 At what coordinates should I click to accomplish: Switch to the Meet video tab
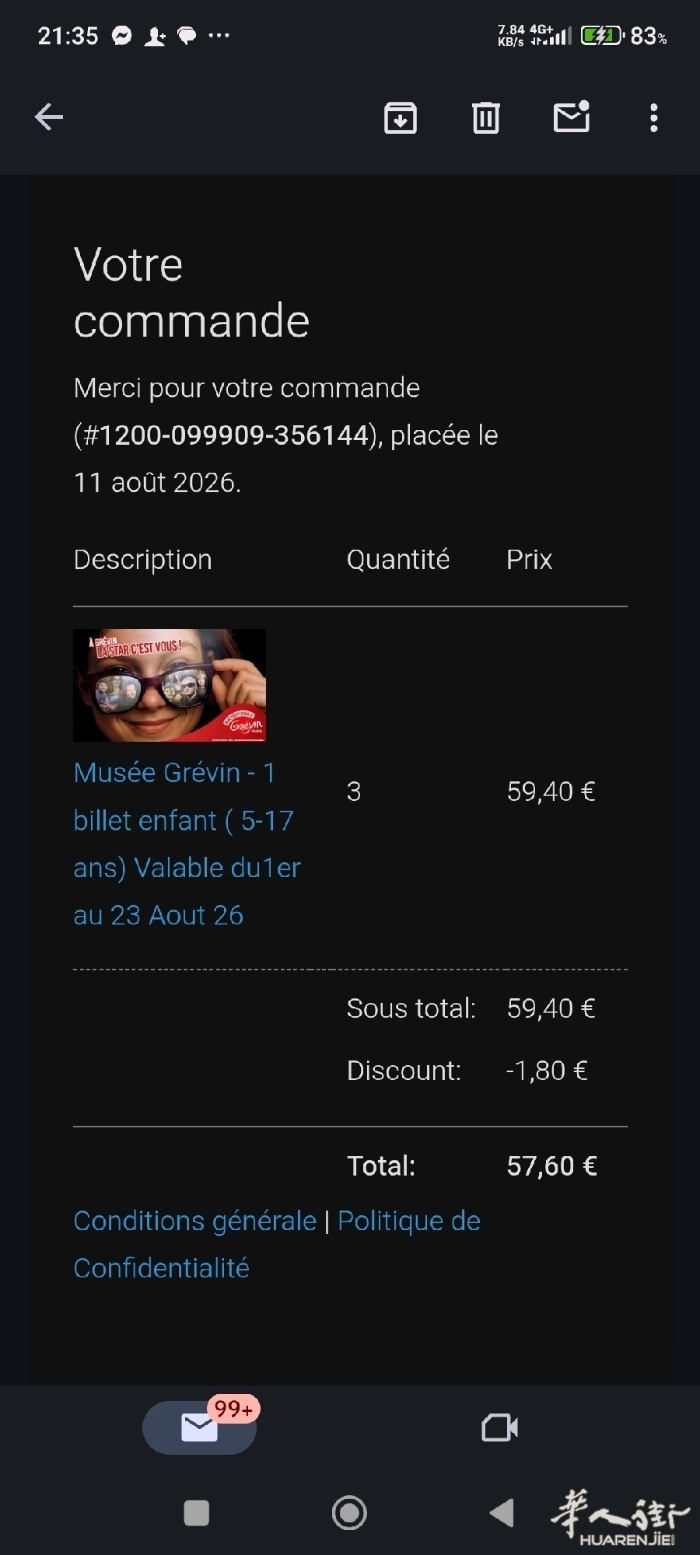click(499, 1427)
